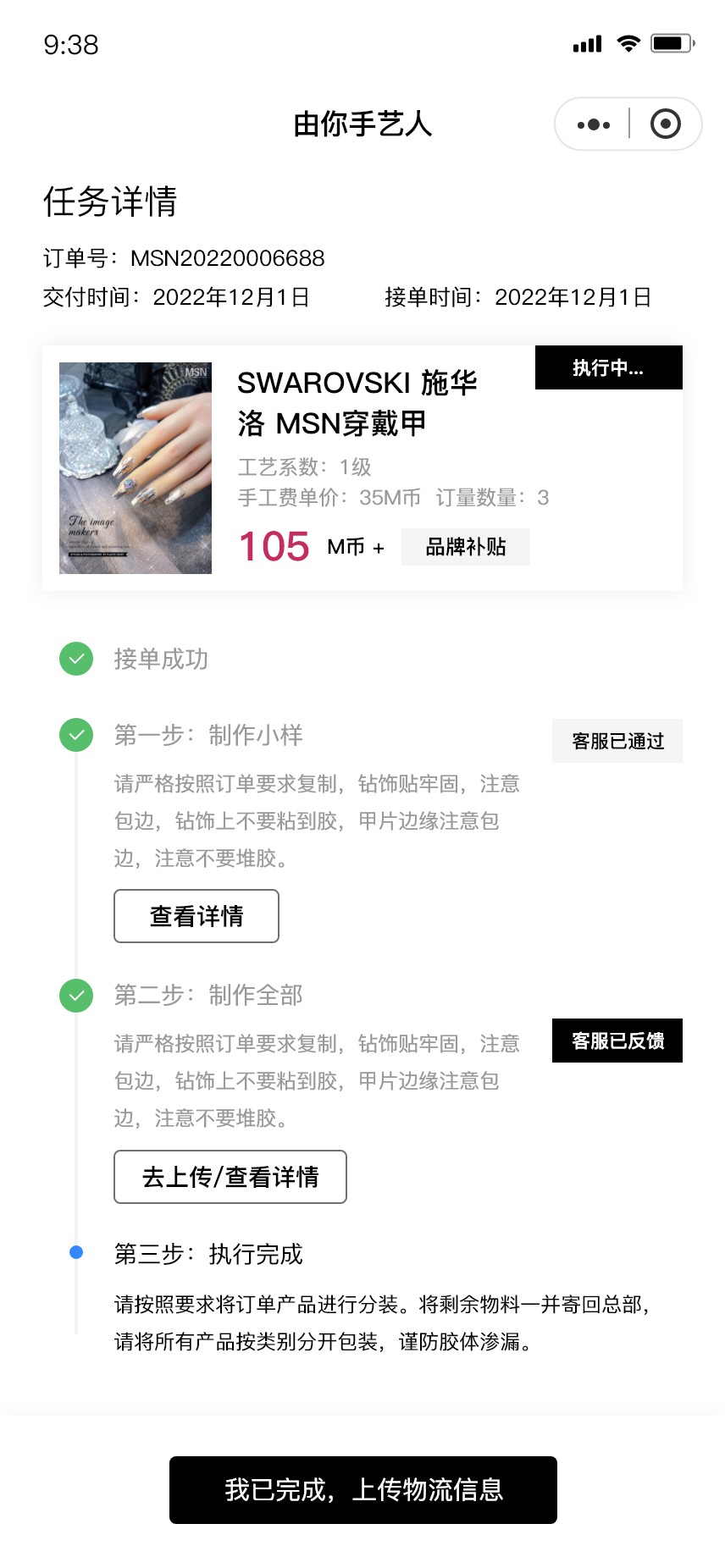Tap the 品牌补贴 chip
The height and width of the screenshot is (1568, 725).
click(465, 547)
